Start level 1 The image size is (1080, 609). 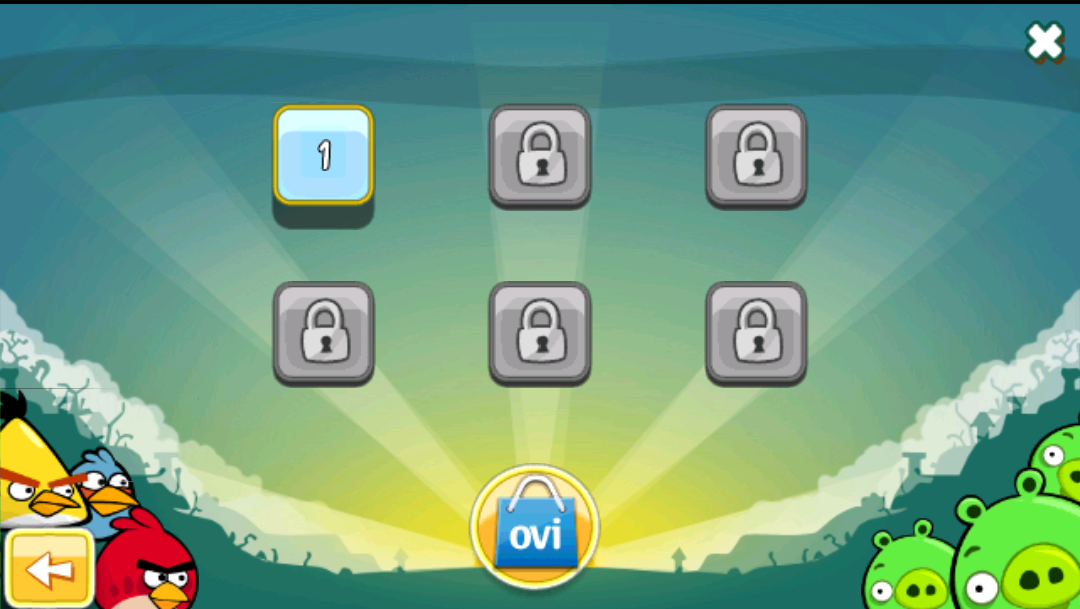(x=323, y=155)
